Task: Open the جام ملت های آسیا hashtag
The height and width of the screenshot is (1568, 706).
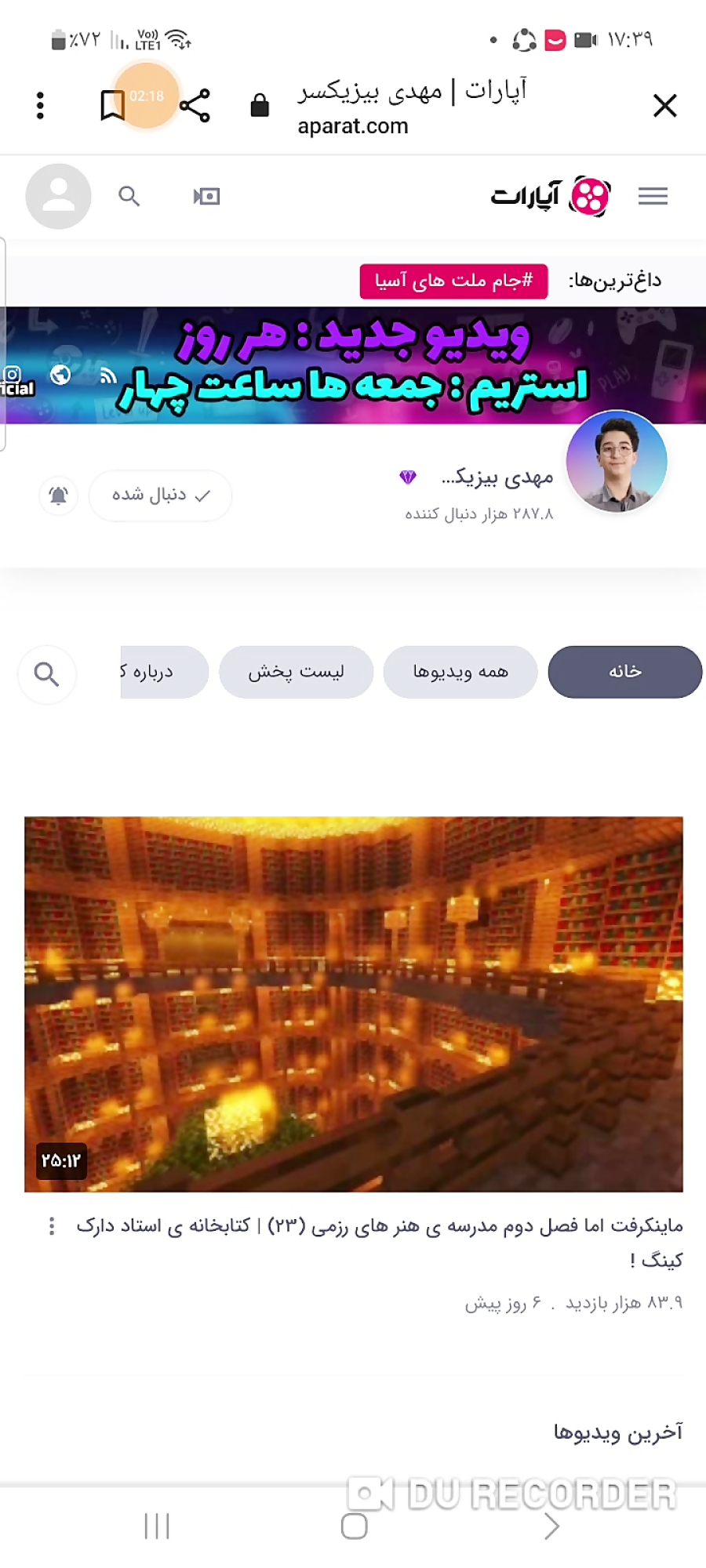Action: point(453,281)
